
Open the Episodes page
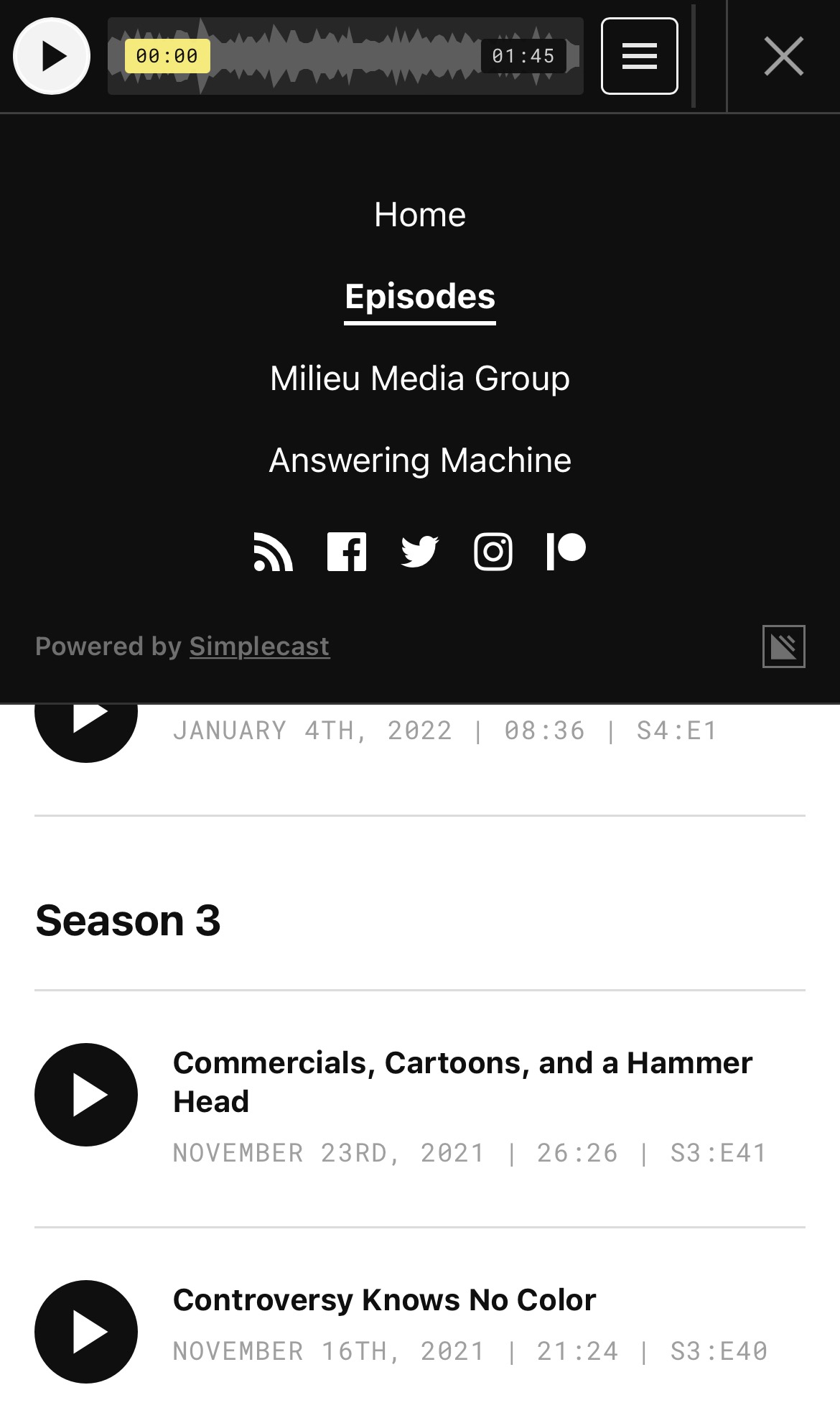(420, 297)
